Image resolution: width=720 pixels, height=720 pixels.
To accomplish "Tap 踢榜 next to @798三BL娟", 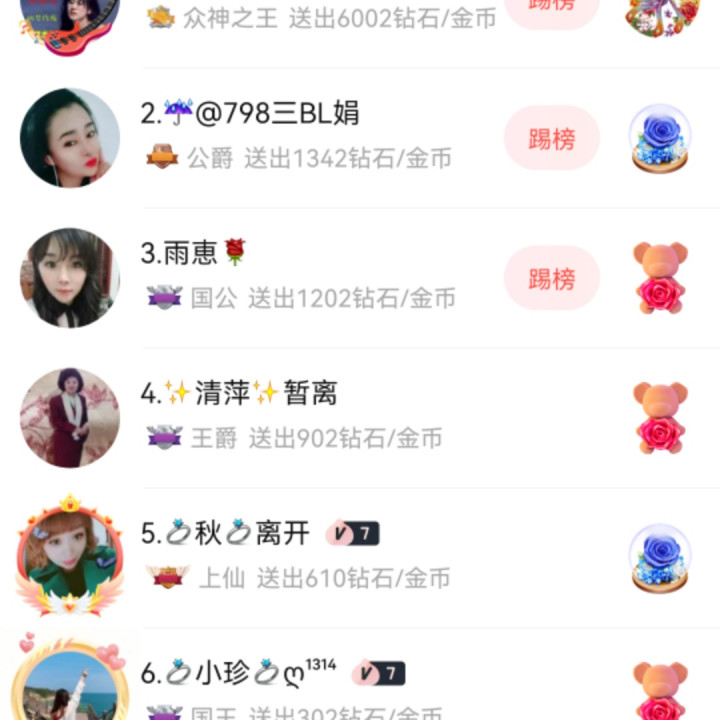I will (551, 138).
